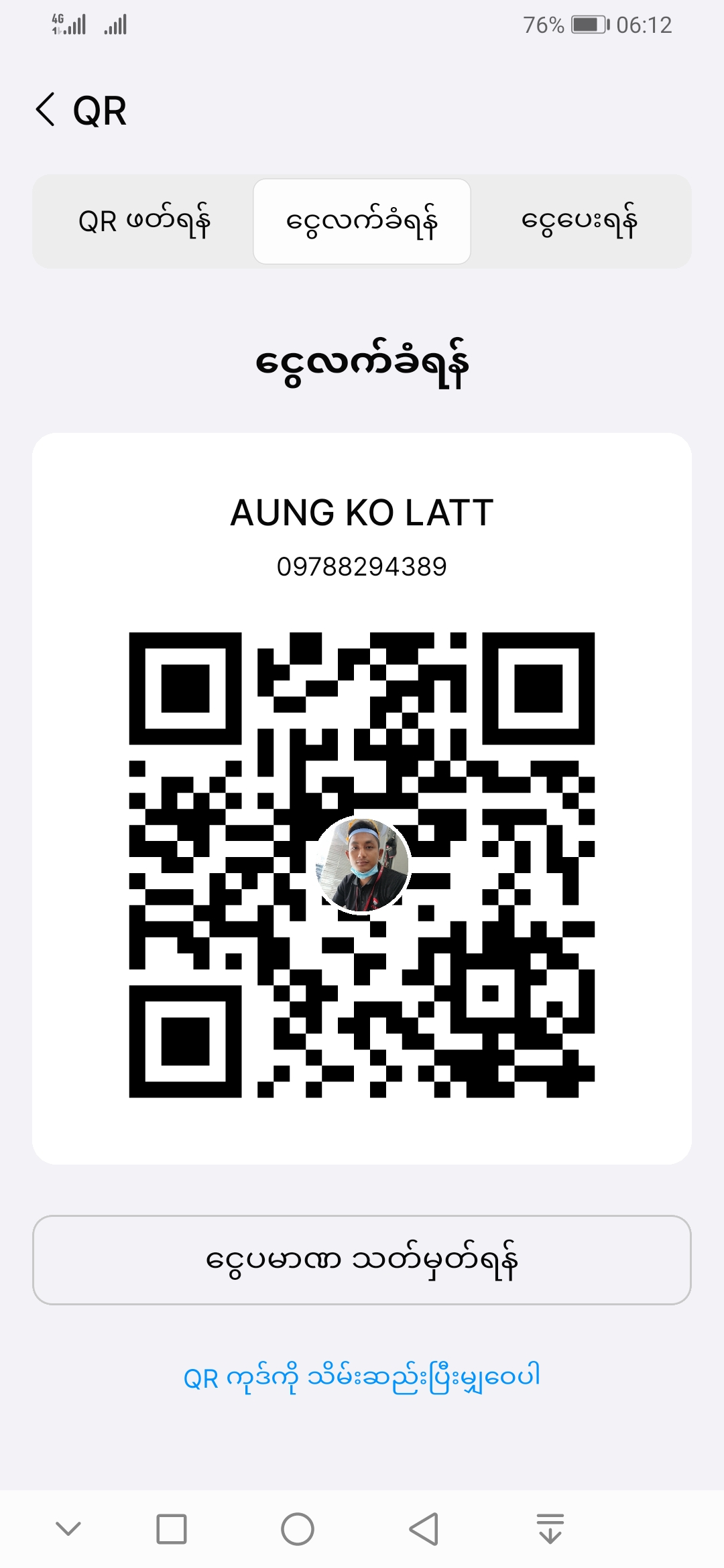
Task: Open recent apps from navigation bar
Action: (172, 1529)
